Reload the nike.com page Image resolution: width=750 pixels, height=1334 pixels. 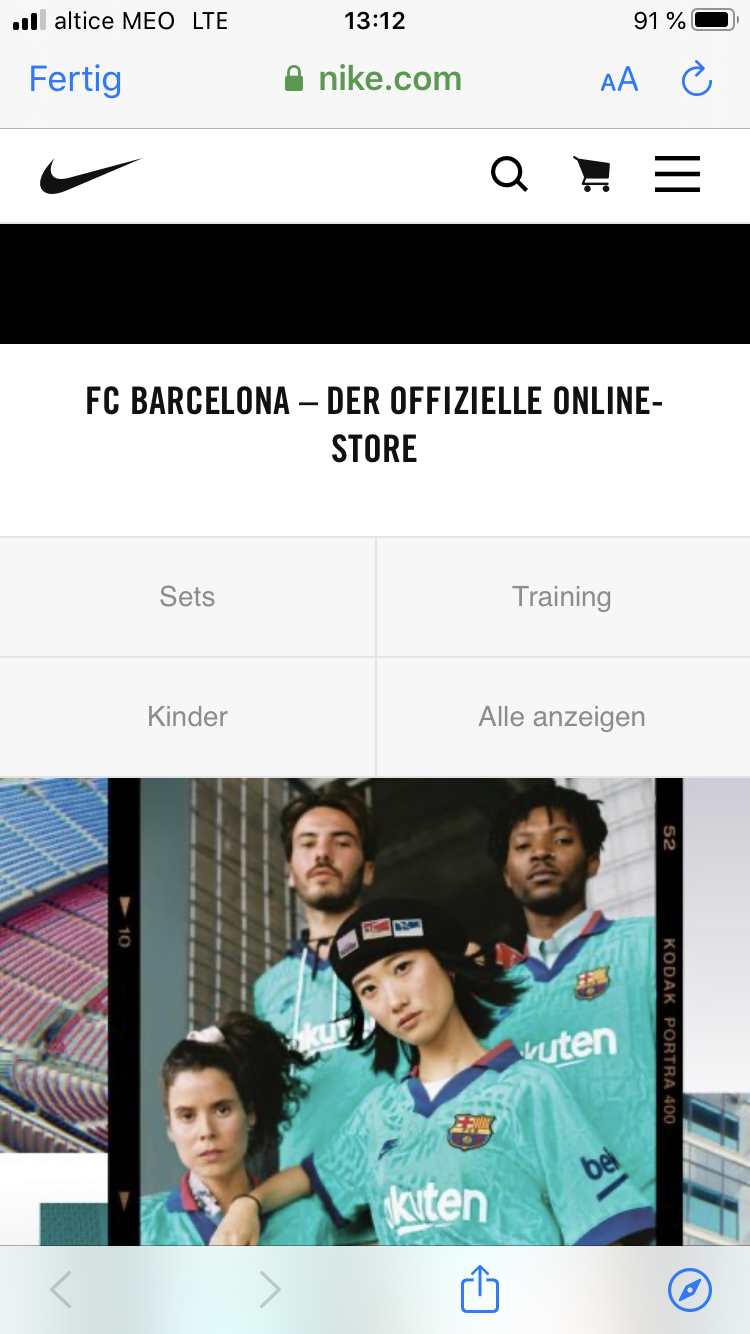[696, 79]
